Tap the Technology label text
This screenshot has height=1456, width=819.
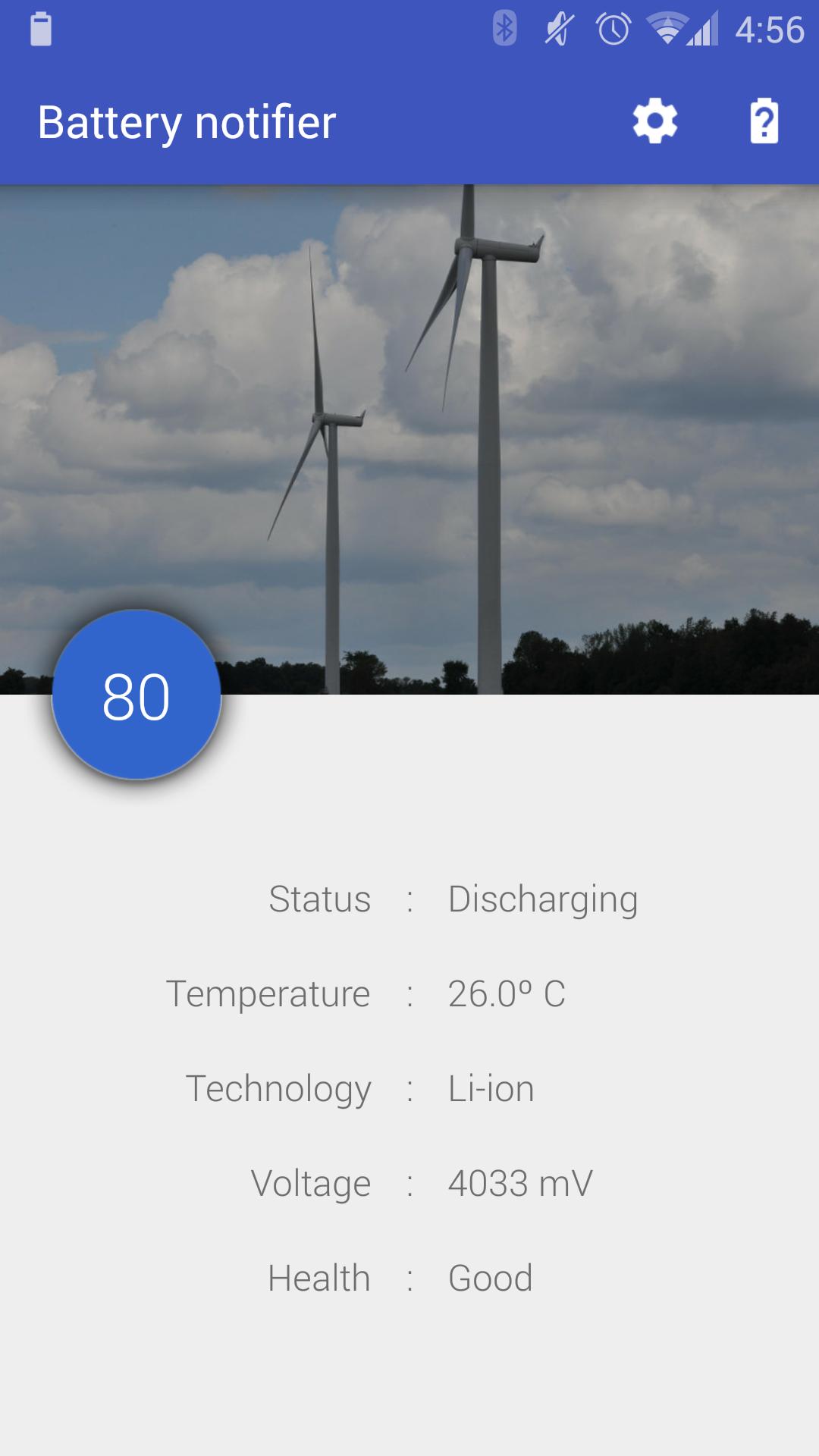point(277,1088)
